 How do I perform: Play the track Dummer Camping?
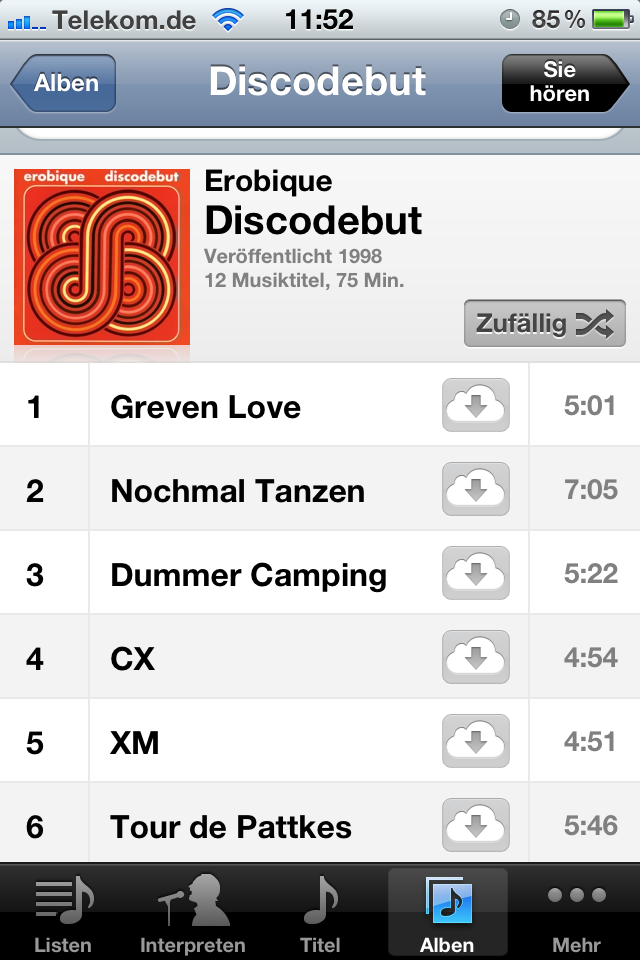249,575
